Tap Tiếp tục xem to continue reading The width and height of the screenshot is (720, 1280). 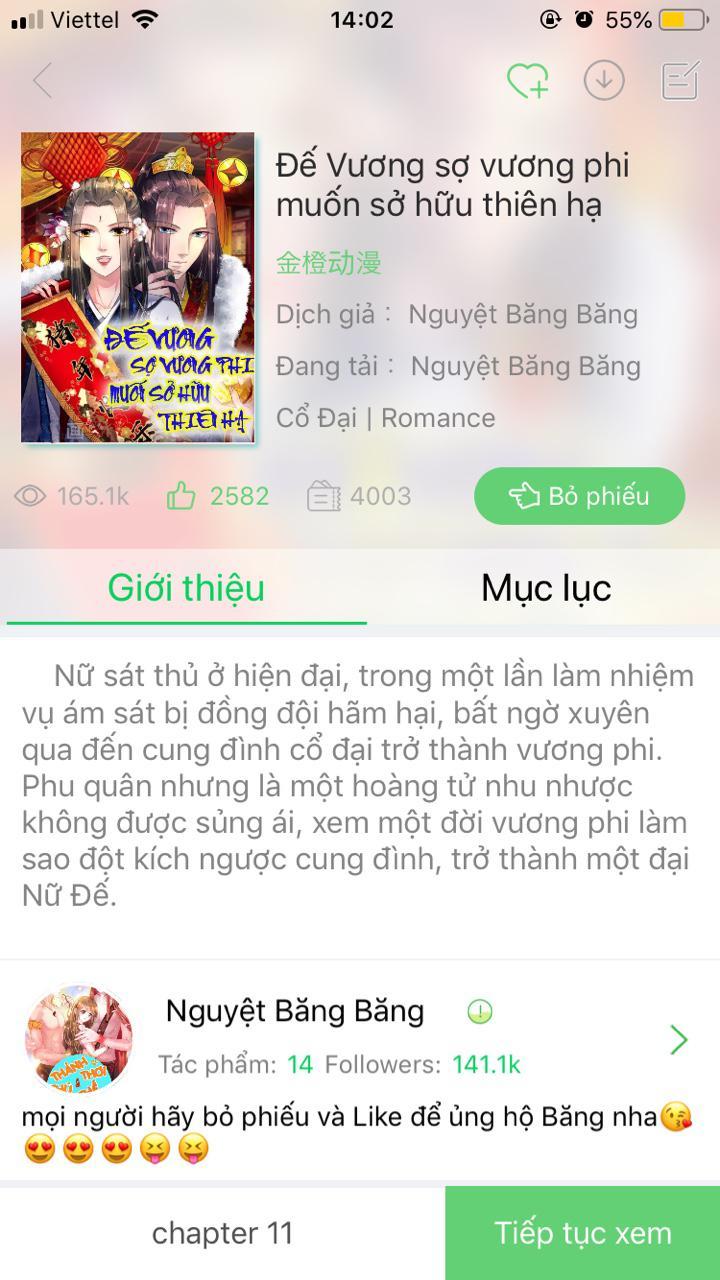point(580,1233)
